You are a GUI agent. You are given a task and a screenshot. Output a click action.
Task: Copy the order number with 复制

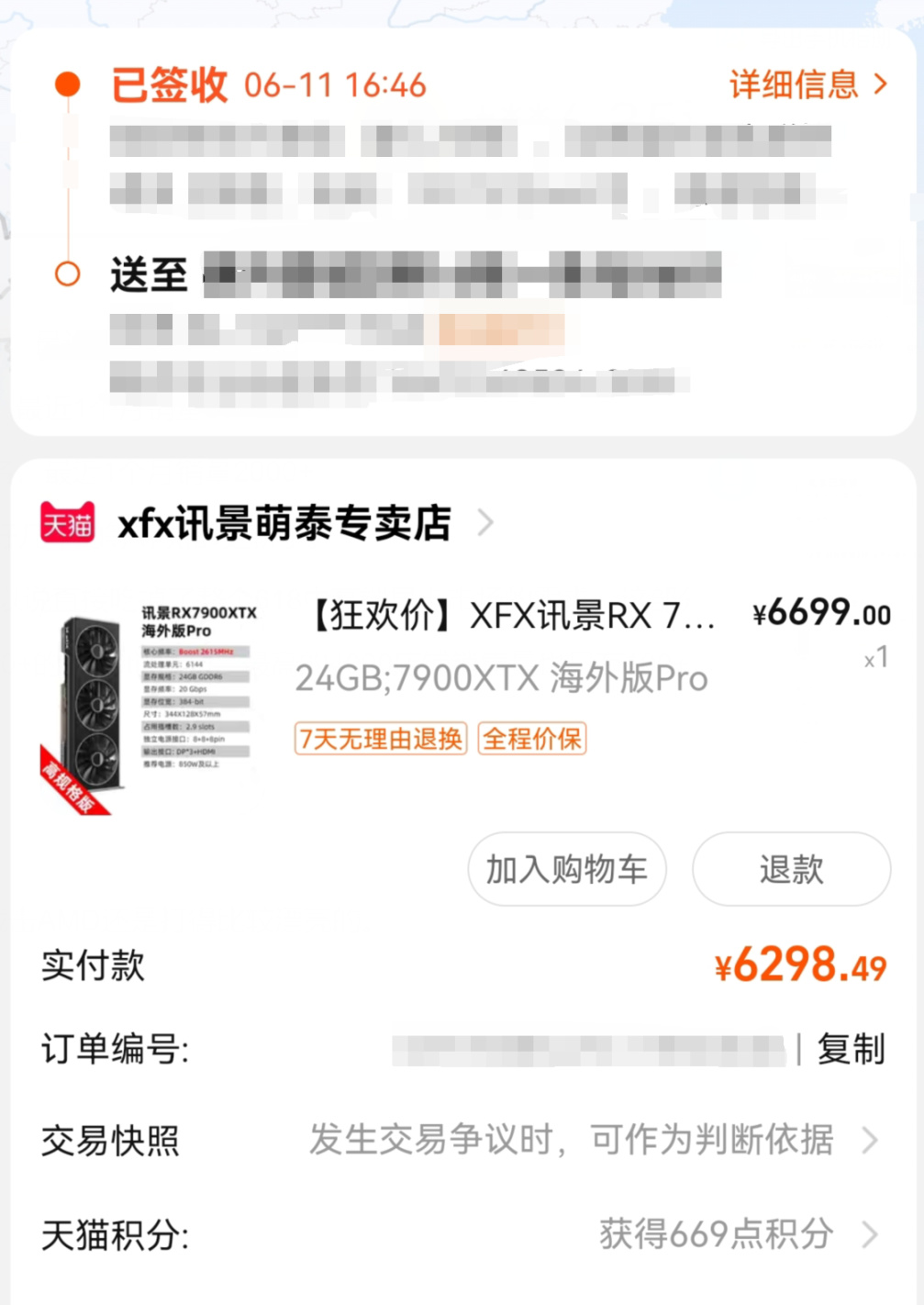pos(851,1049)
